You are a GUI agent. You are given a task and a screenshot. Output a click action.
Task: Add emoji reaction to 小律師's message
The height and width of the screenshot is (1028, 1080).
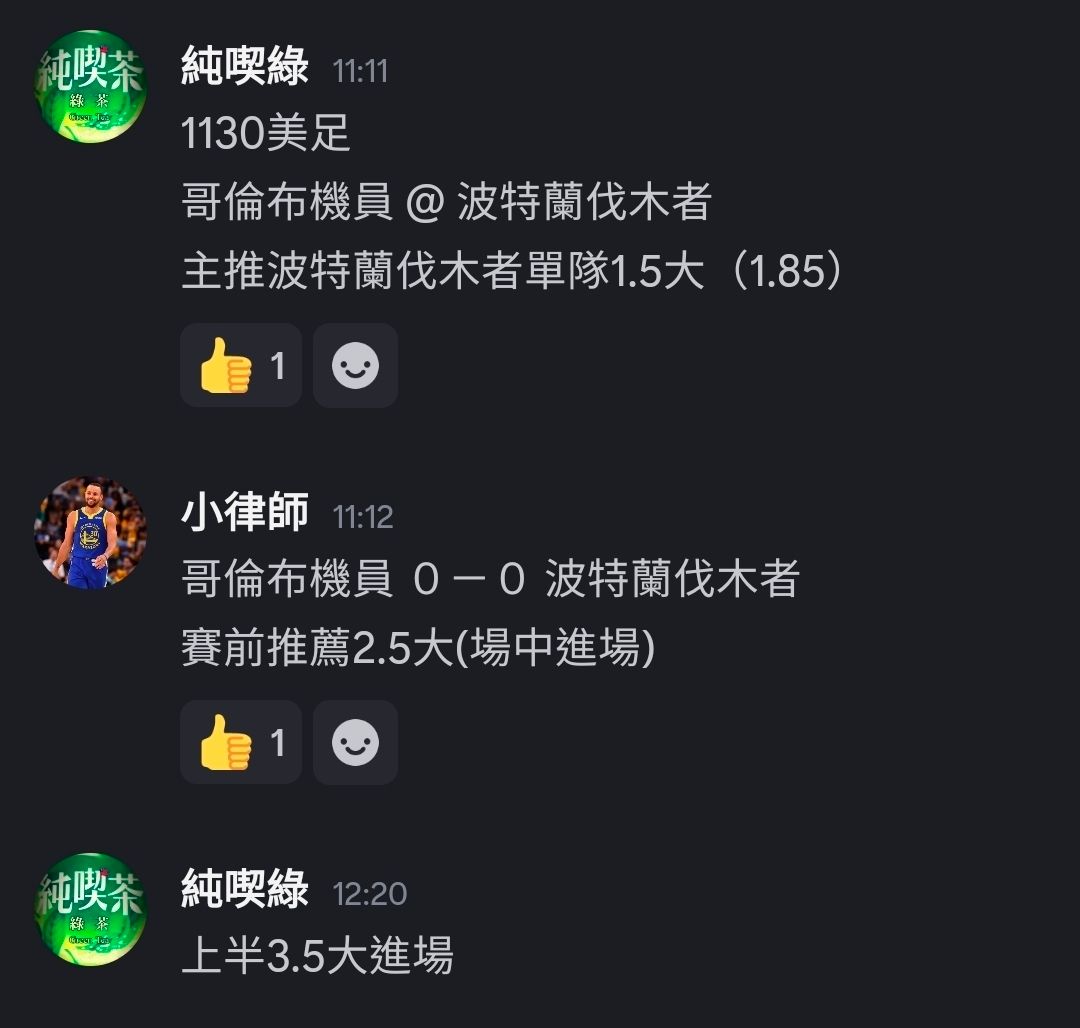tap(355, 742)
